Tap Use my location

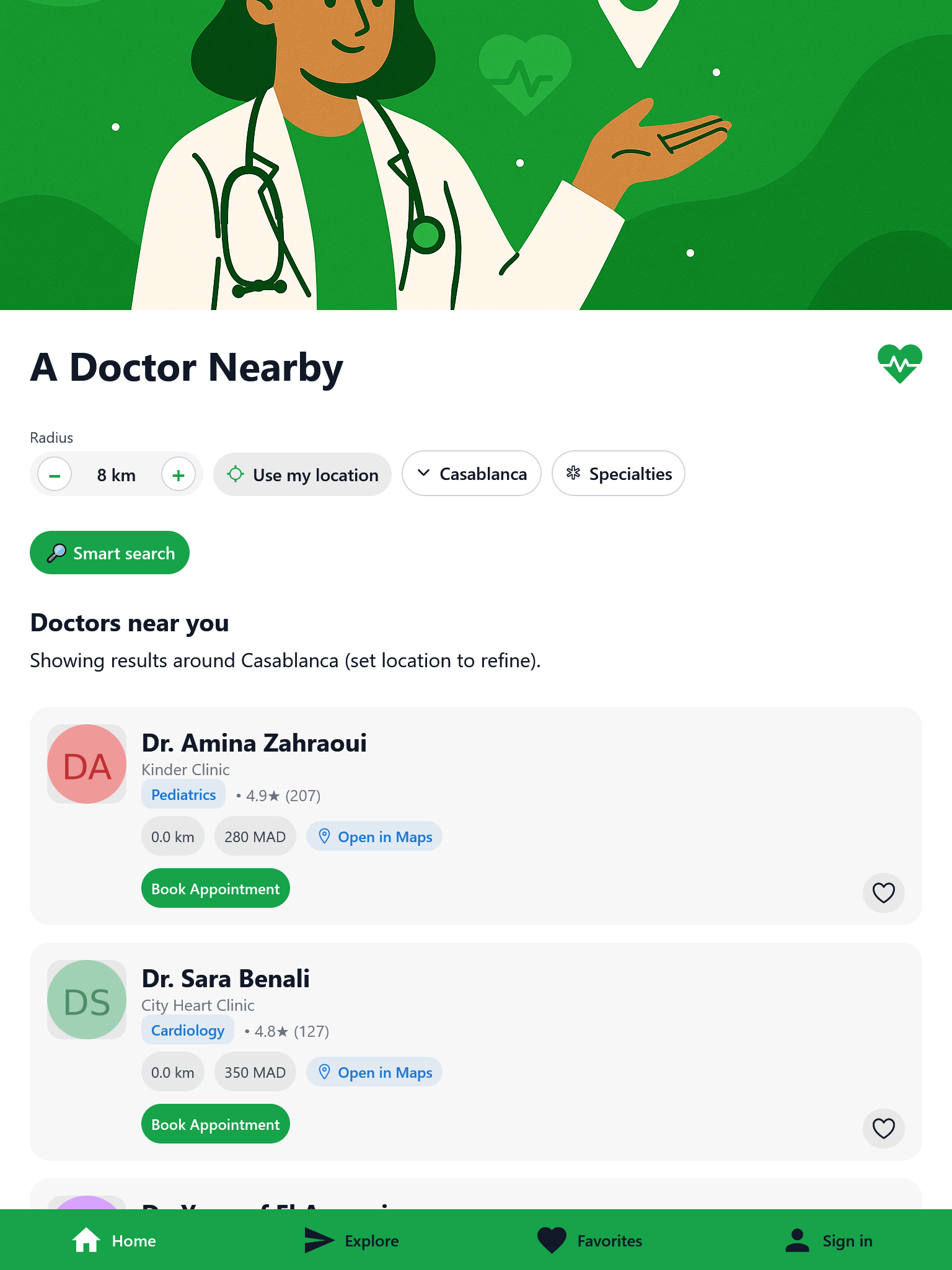(302, 475)
